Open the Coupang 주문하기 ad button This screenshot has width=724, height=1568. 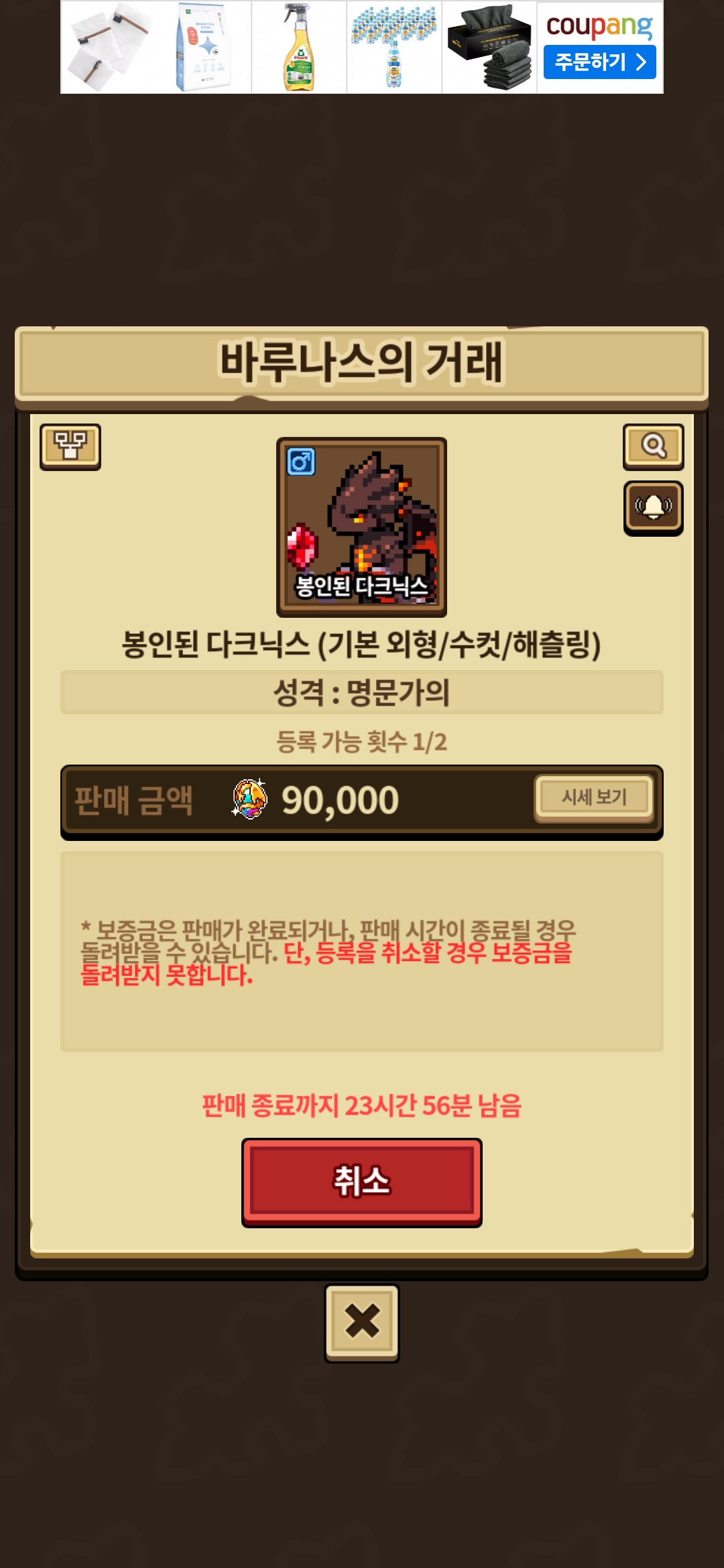[x=599, y=62]
